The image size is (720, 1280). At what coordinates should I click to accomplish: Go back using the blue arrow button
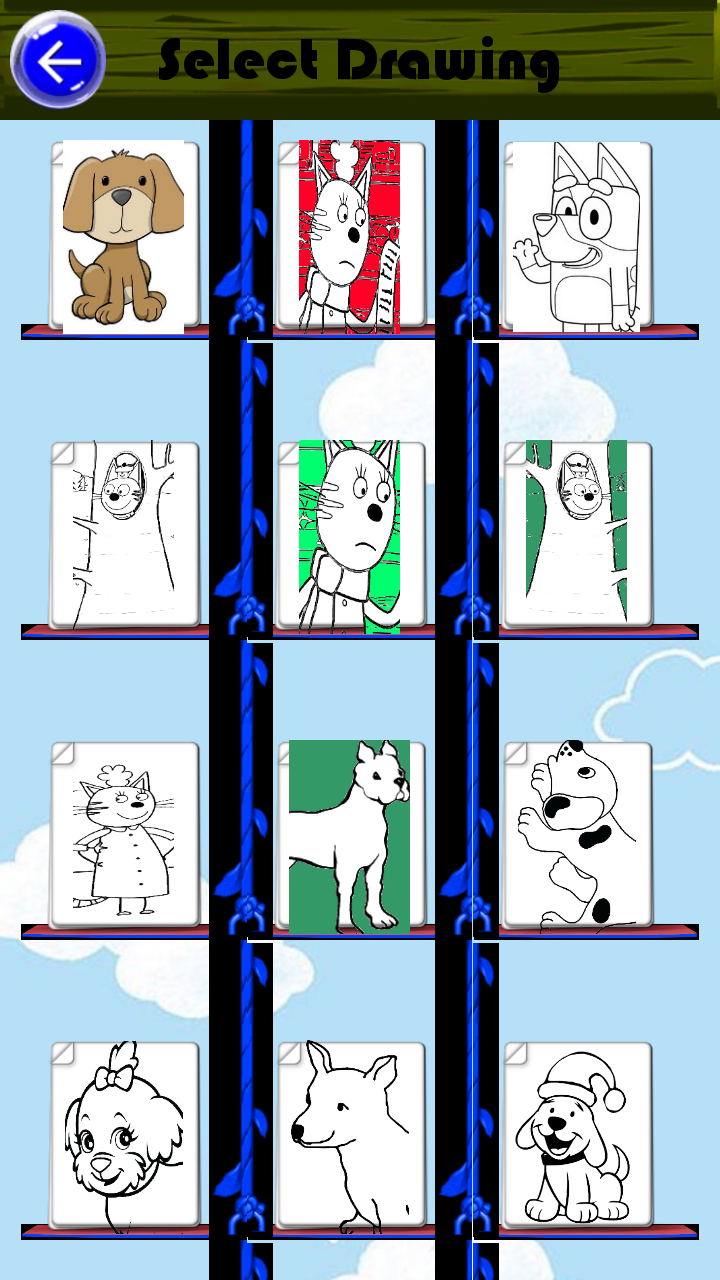pos(58,60)
